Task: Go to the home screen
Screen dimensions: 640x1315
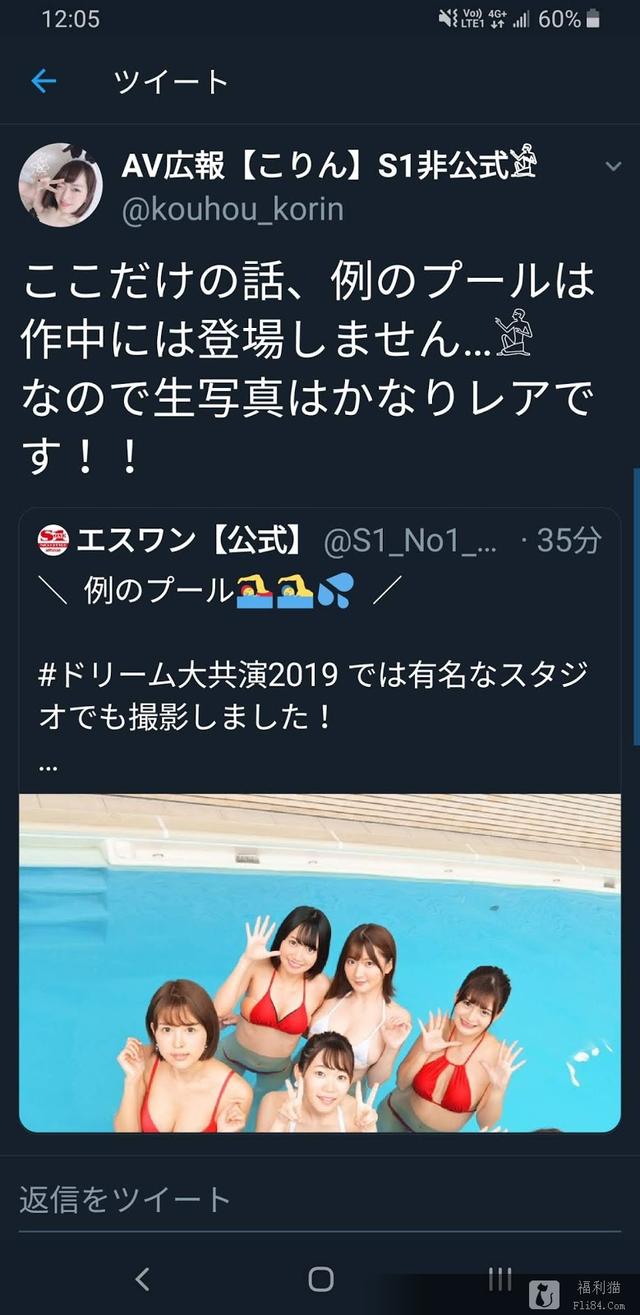Action: pyautogui.click(x=320, y=1278)
